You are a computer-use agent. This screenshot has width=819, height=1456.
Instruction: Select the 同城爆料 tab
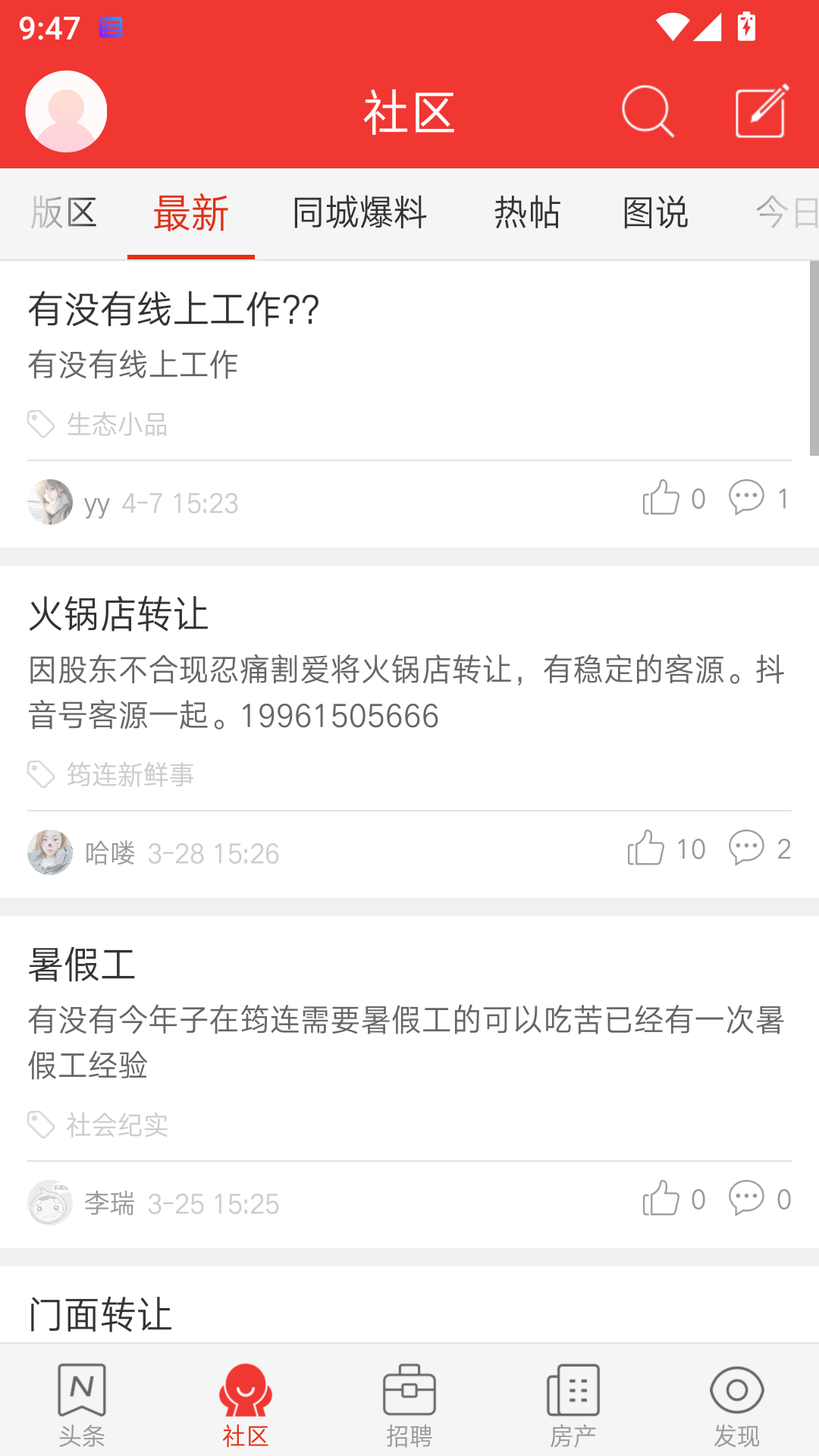click(359, 212)
